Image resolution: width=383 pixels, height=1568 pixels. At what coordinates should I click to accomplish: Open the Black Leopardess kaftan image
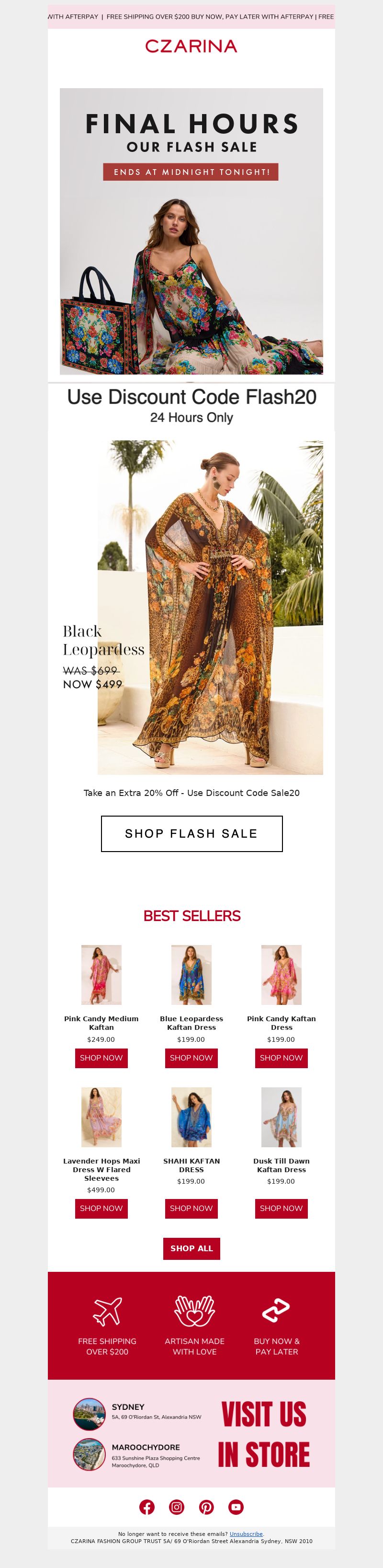coord(210,608)
